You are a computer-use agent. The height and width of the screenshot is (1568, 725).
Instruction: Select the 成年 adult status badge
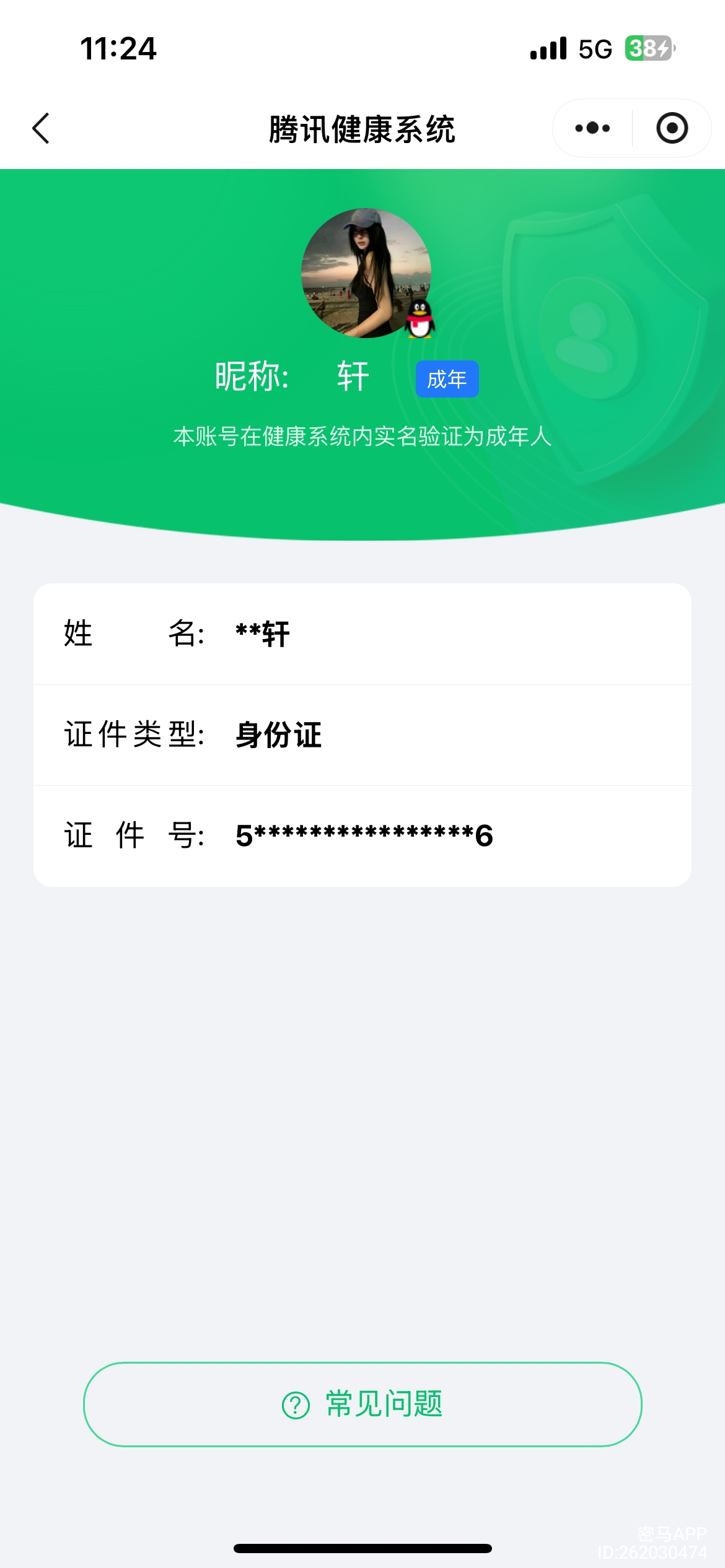(447, 380)
